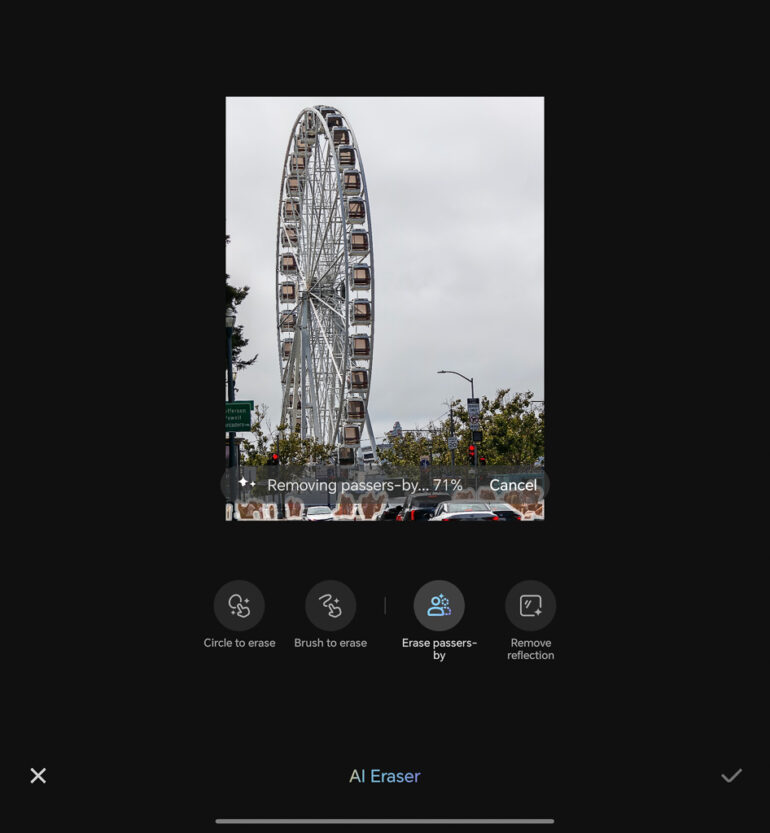Switch to the AI Eraser tab
This screenshot has height=833, width=770.
coord(384,776)
